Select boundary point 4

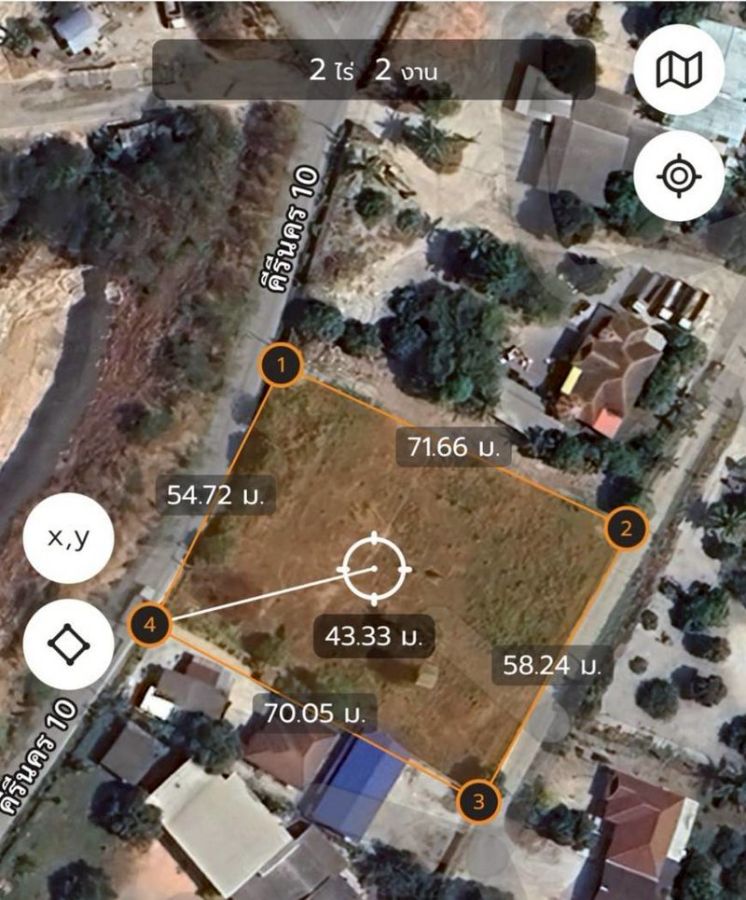pos(150,625)
